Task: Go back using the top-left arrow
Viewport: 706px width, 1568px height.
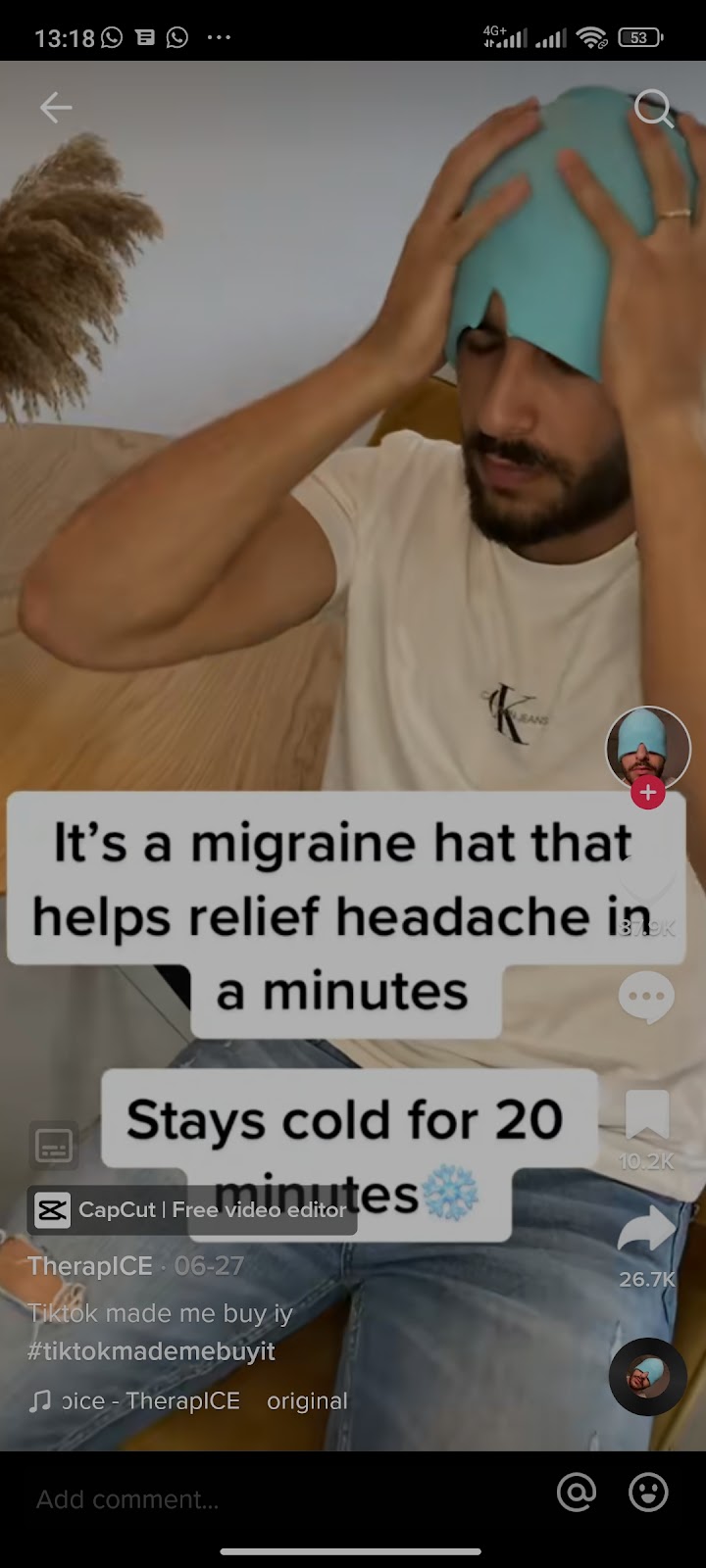Action: click(56, 108)
